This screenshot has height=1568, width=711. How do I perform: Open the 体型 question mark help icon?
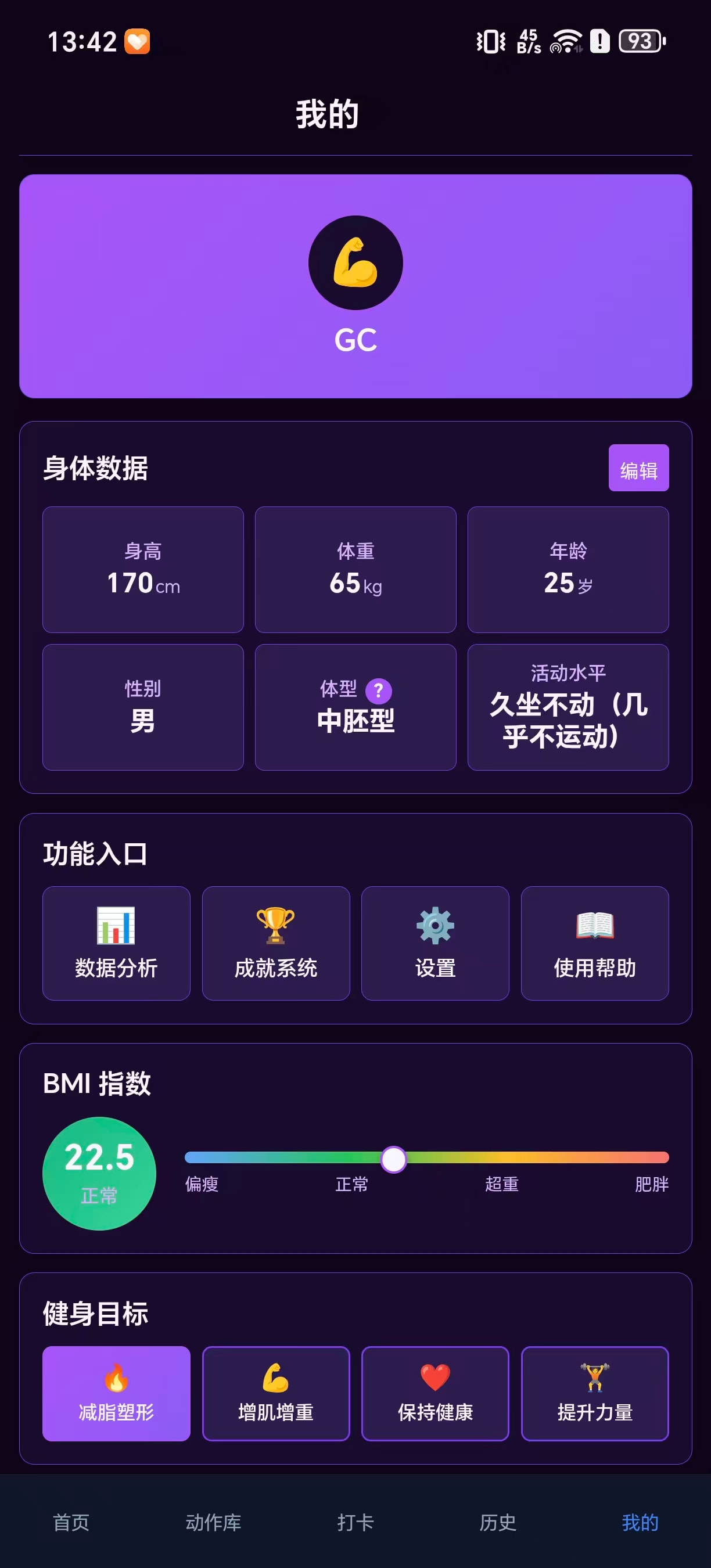click(378, 691)
